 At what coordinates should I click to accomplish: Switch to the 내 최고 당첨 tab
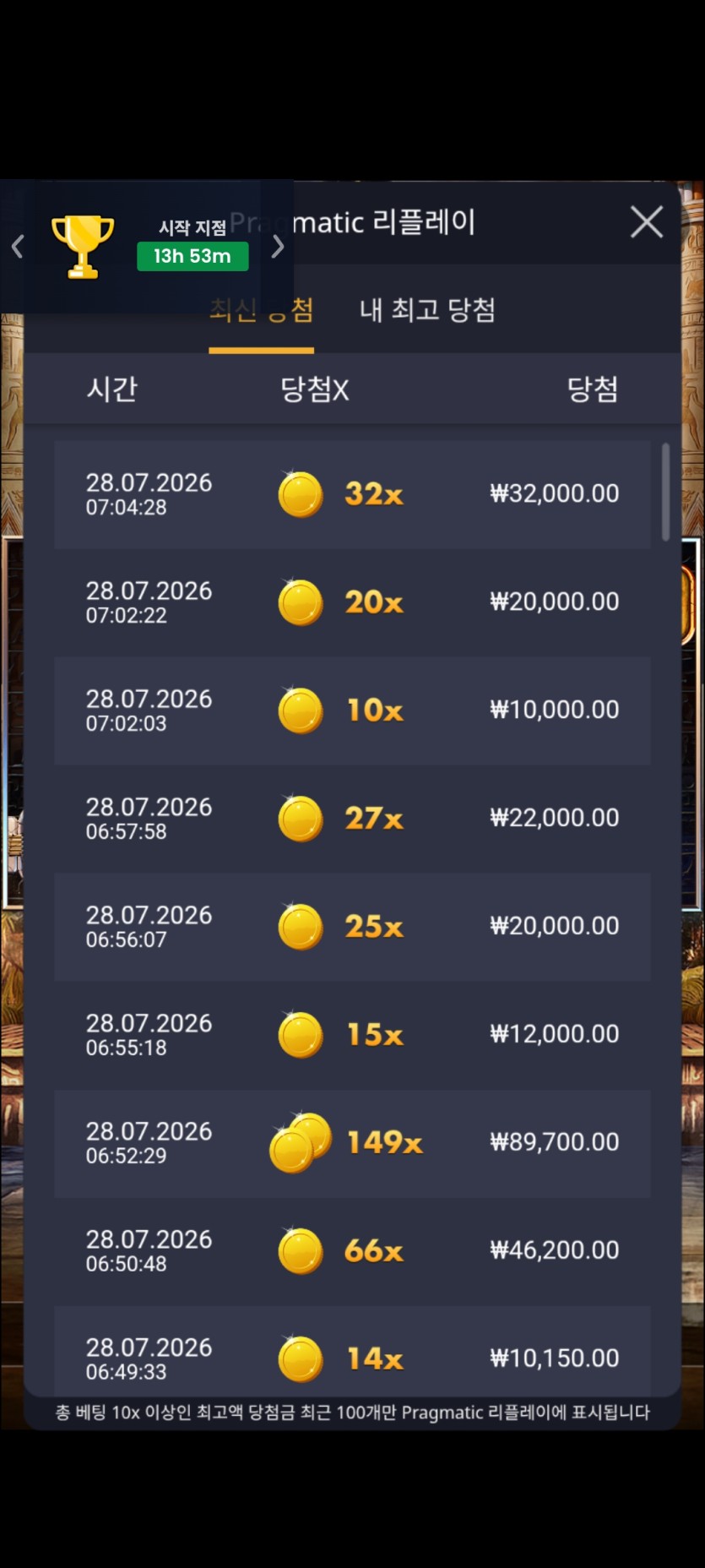[x=427, y=310]
